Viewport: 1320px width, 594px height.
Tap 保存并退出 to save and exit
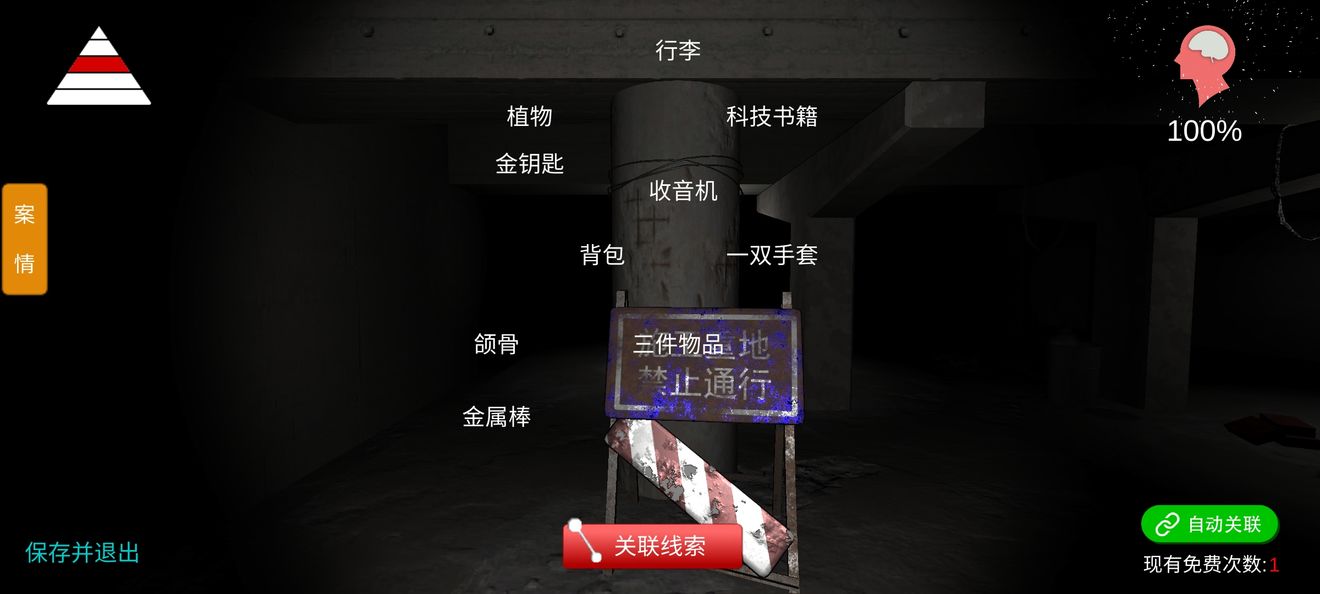click(82, 553)
